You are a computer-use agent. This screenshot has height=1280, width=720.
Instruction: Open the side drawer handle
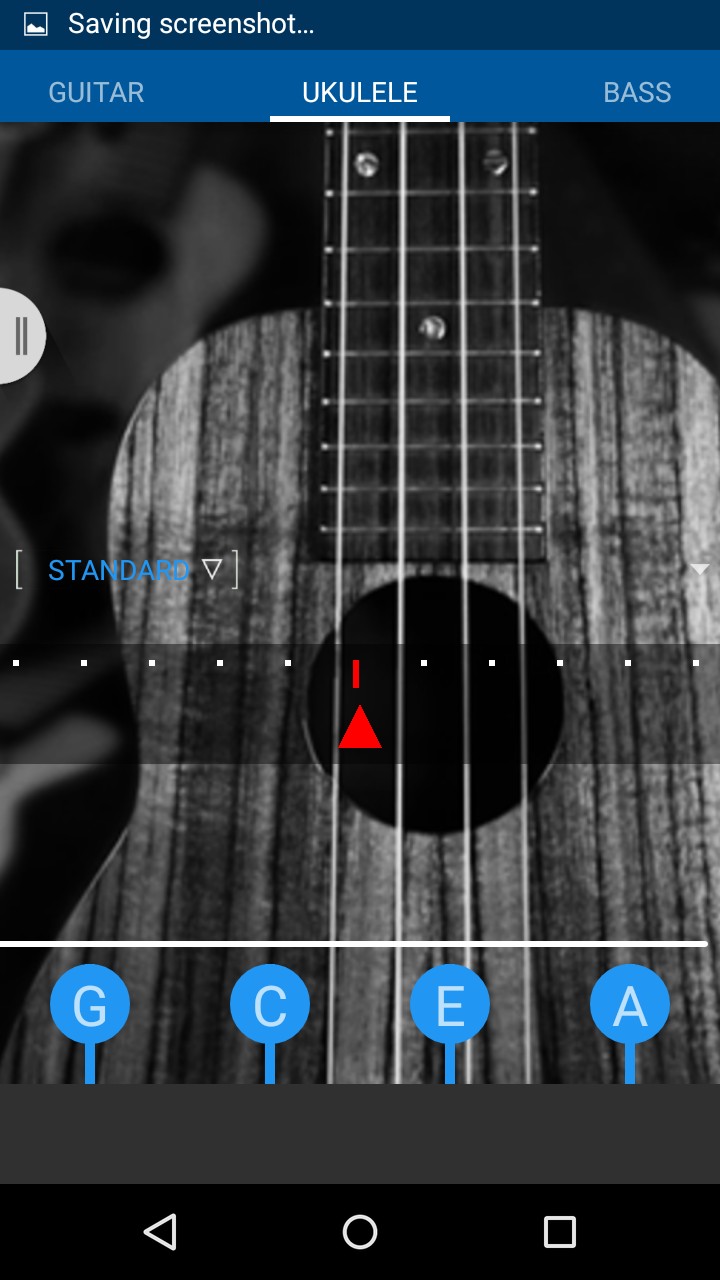(x=20, y=336)
